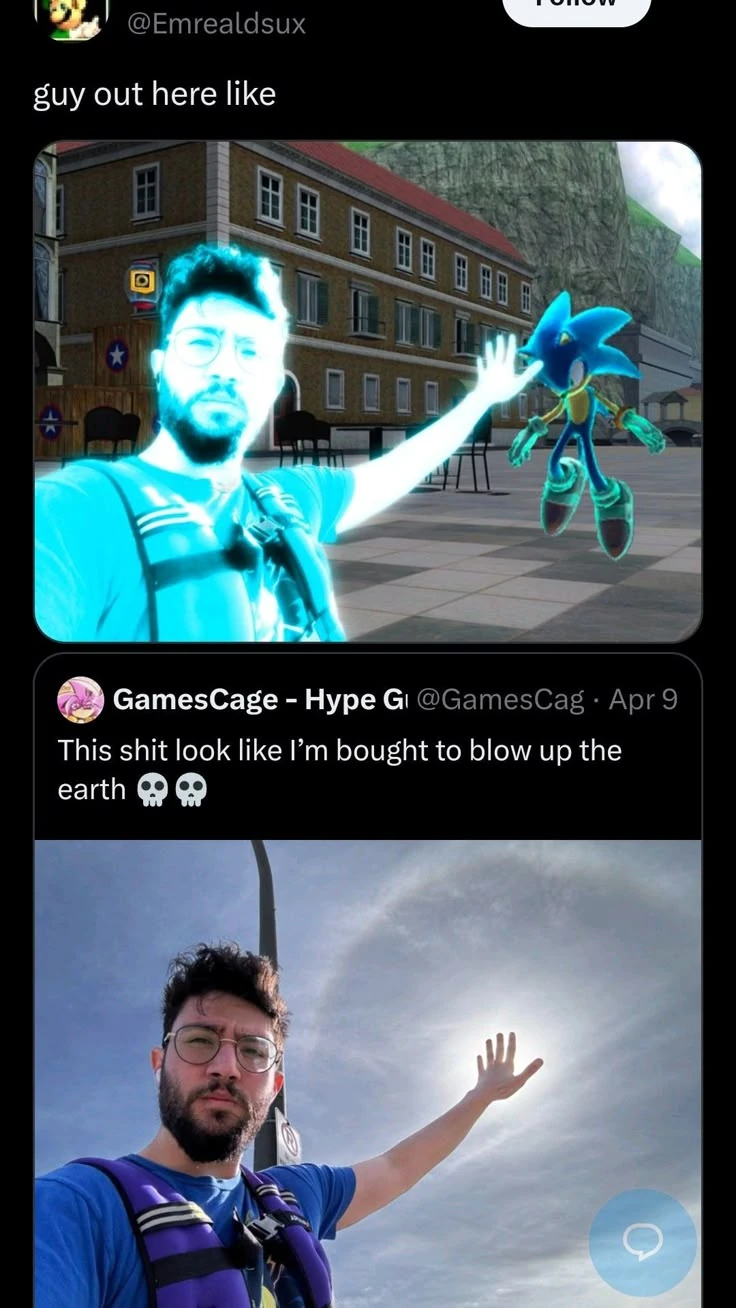Open @Emrealdsux profile avatar
The height and width of the screenshot is (1308, 736).
[71, 18]
